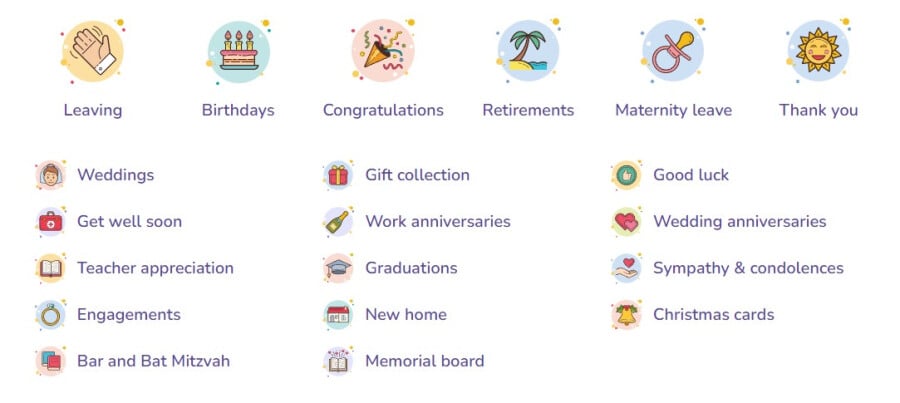This screenshot has width=900, height=403.
Task: Open Work anniversaries
Action: click(437, 222)
